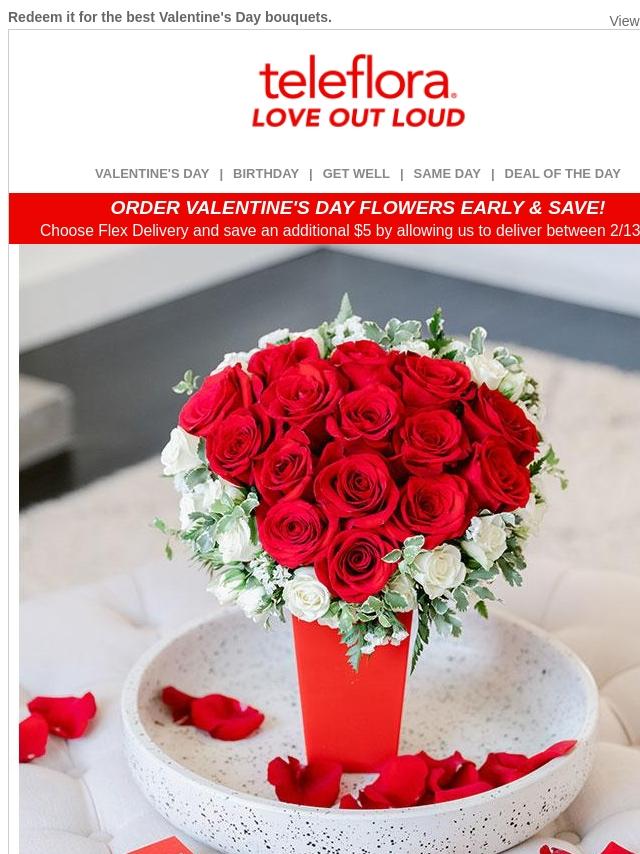The height and width of the screenshot is (854, 640).
Task: Tap the View link at top right
Action: pos(624,21)
